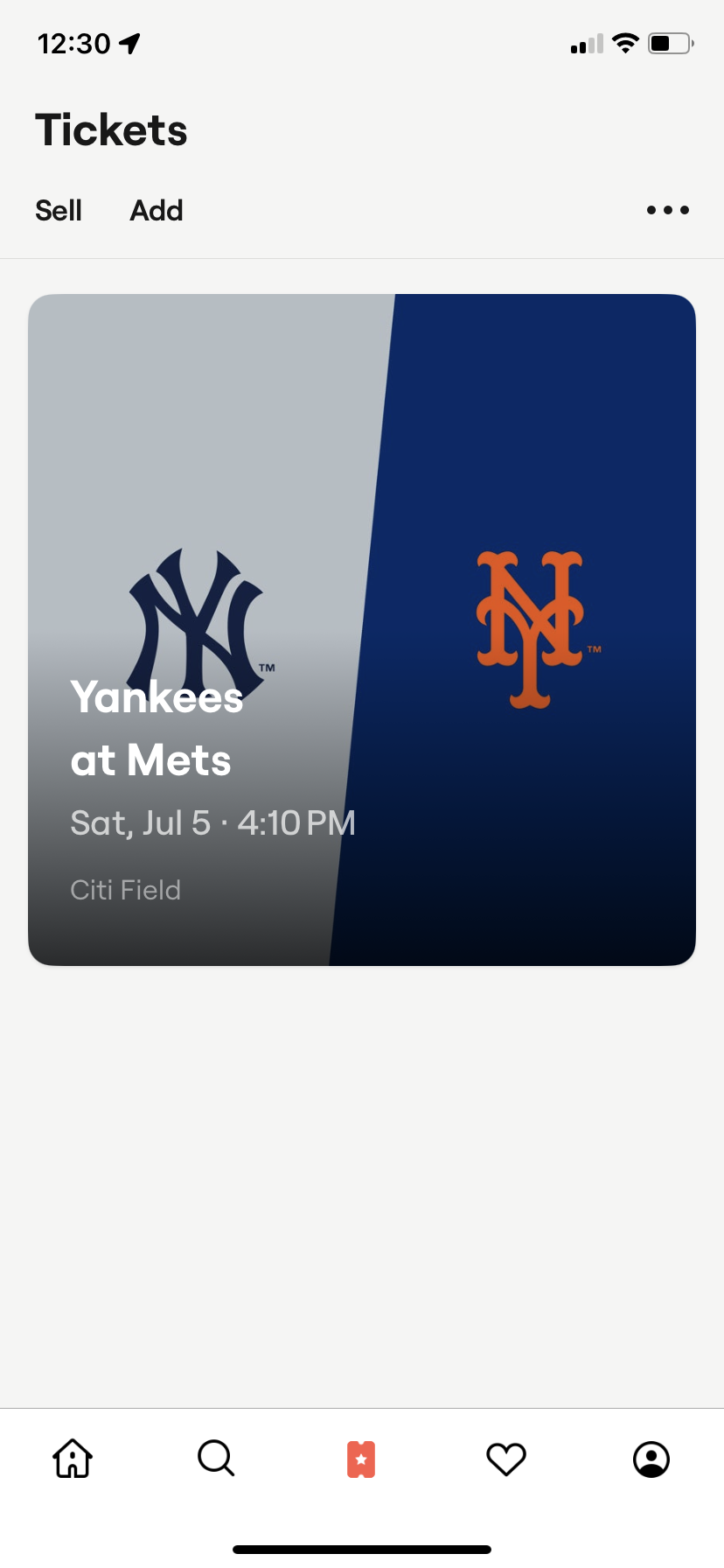Go to the Home tab
The width and height of the screenshot is (724, 1568).
coord(73,1459)
